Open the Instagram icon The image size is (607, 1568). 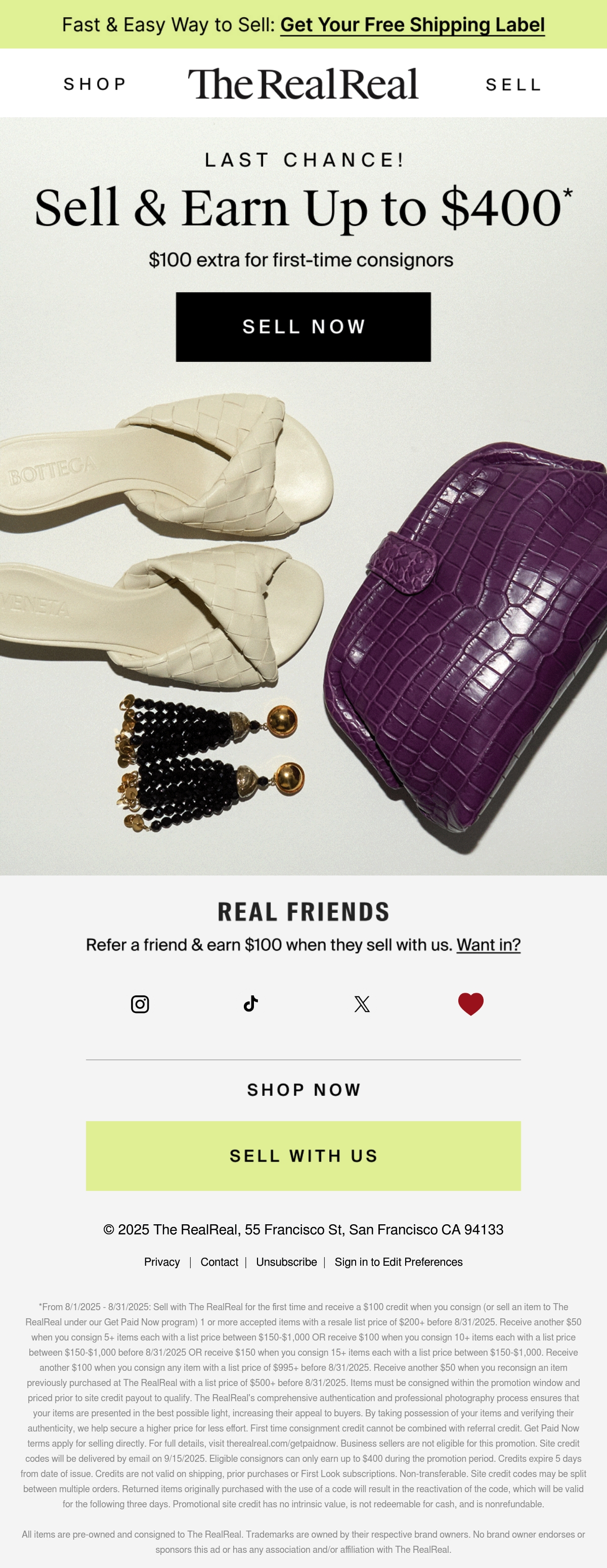[140, 1004]
